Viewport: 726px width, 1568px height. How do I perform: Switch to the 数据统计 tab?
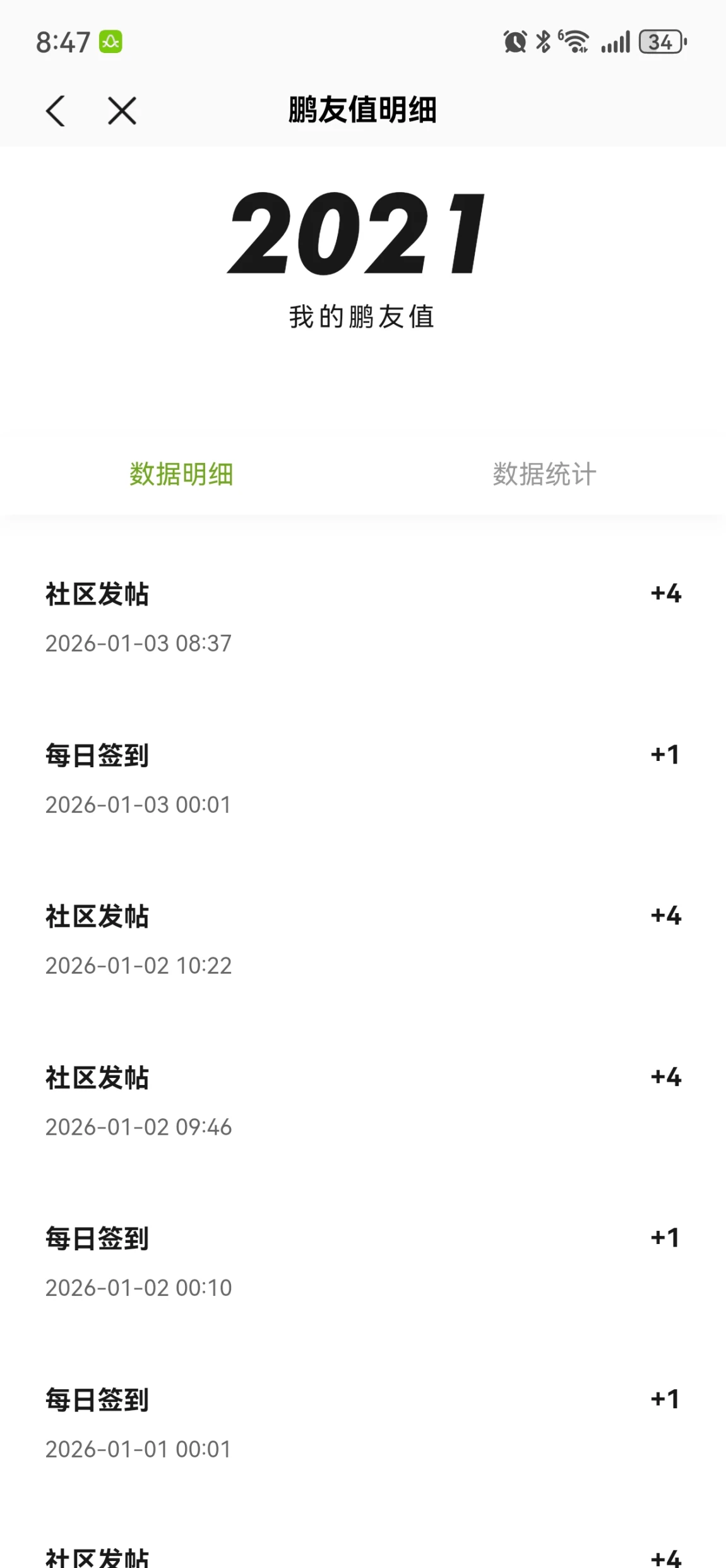pos(544,474)
